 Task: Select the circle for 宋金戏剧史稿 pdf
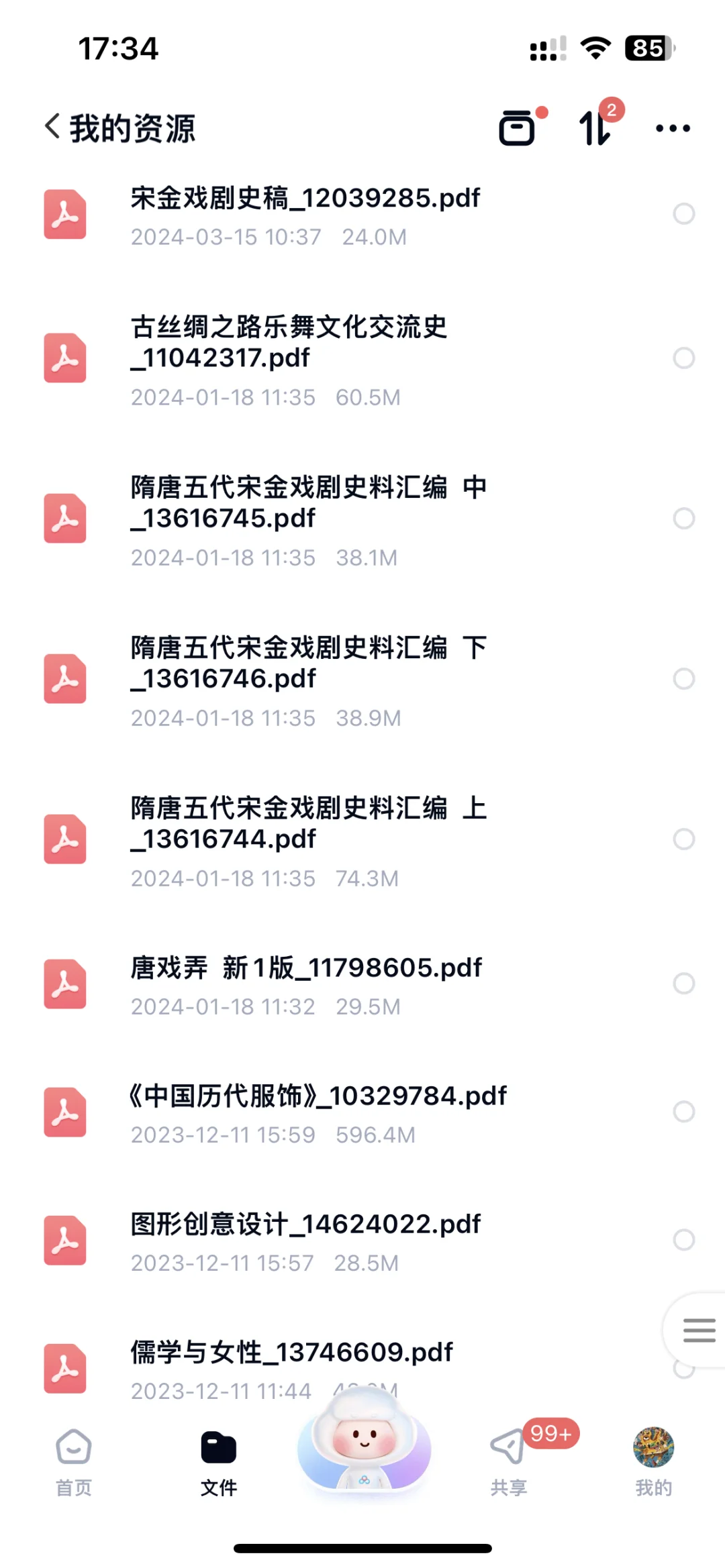[x=683, y=214]
